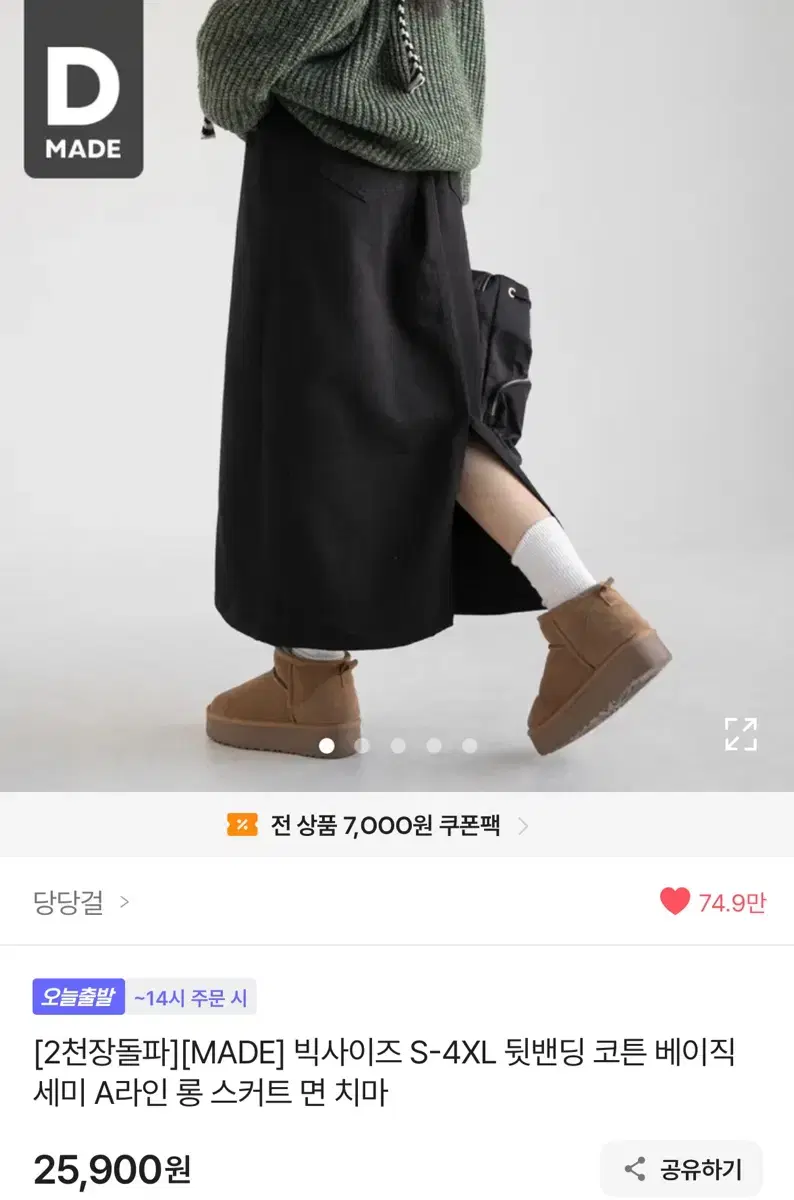Open fullscreen view with the expand icon
Screen dimensions: 794x1200
741,732
